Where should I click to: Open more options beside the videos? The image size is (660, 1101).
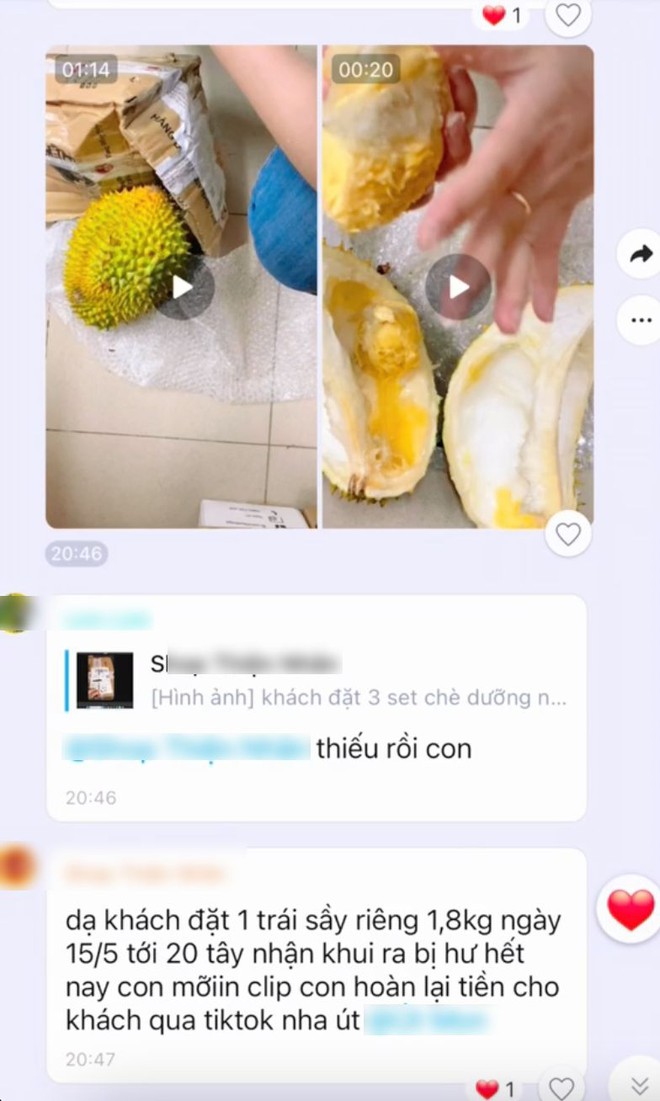638,320
